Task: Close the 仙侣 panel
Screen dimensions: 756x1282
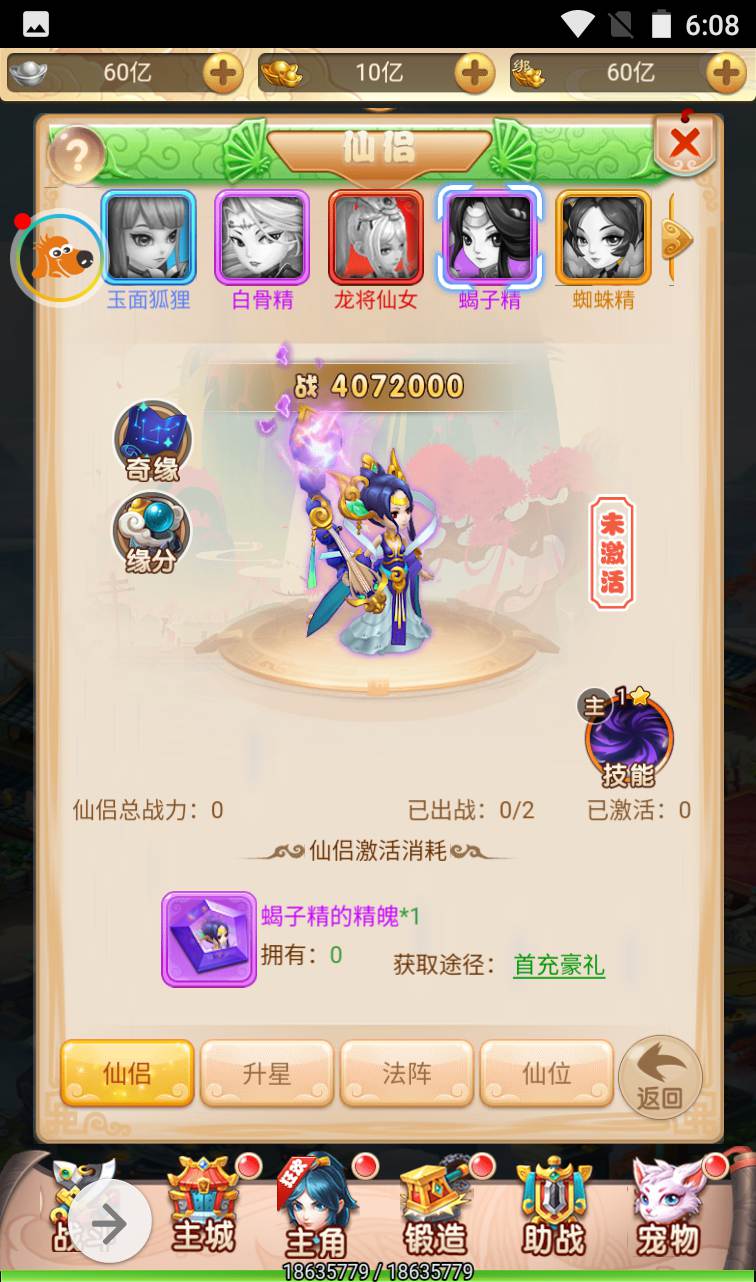Action: pyautogui.click(x=685, y=144)
